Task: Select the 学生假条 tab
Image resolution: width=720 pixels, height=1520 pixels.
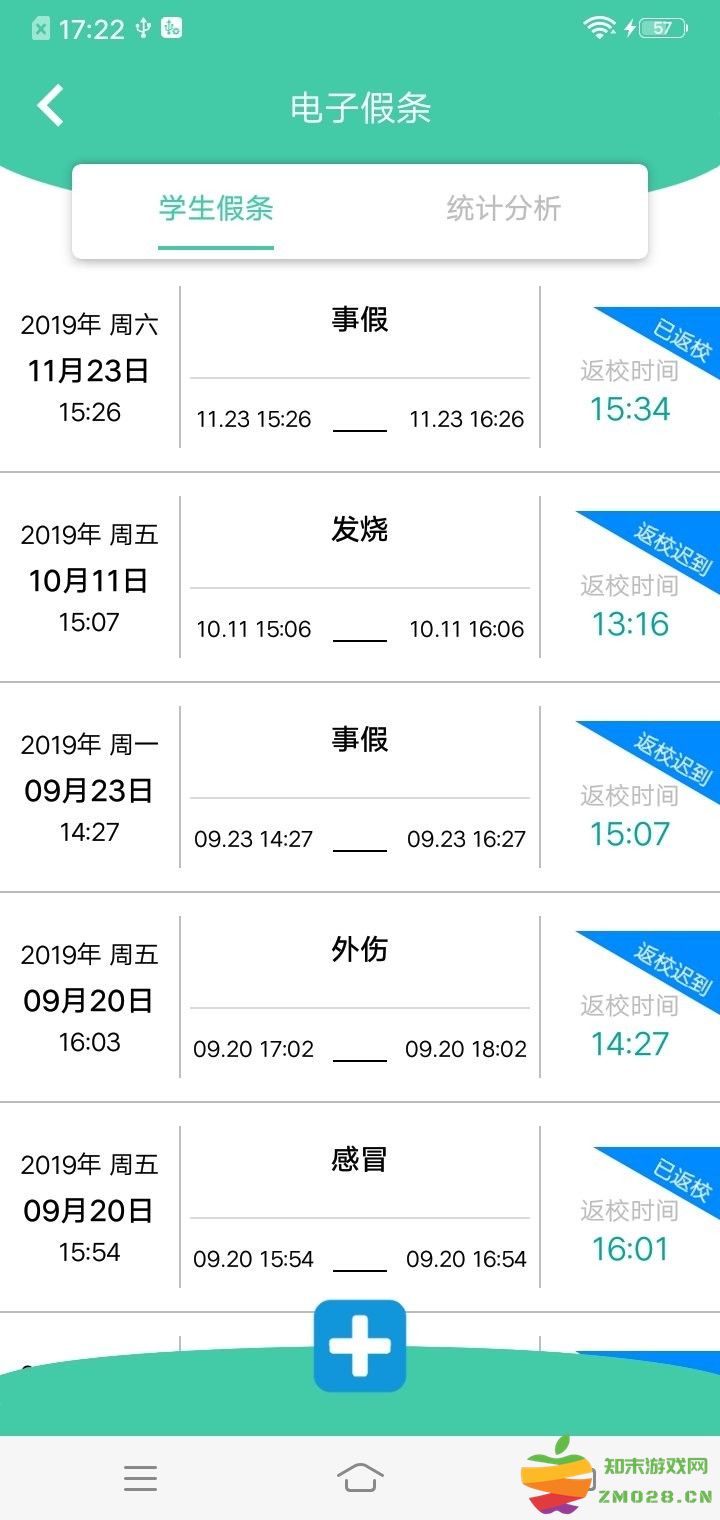Action: click(x=215, y=209)
